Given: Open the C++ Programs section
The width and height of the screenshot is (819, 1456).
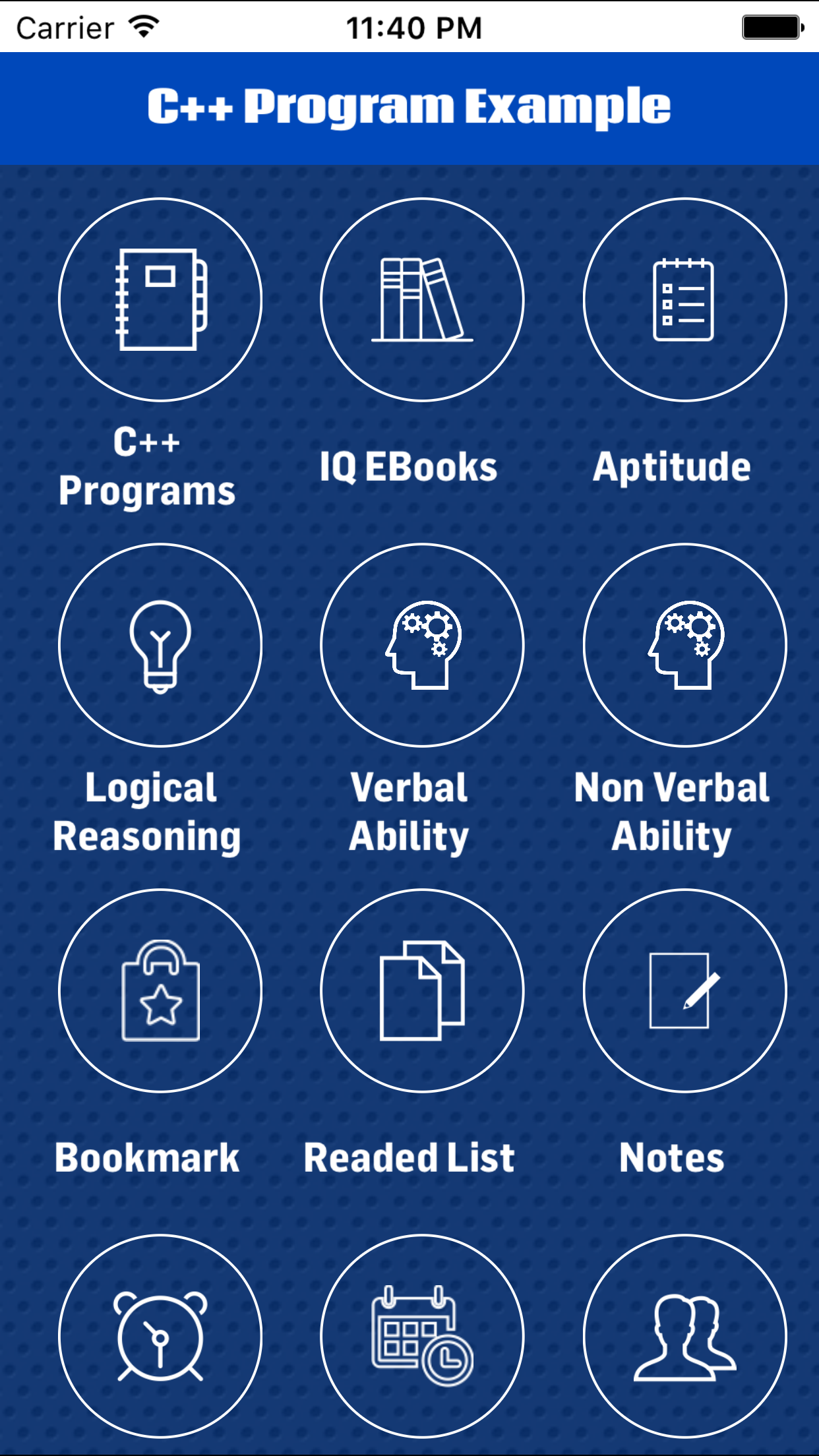Looking at the screenshot, I should coord(160,300).
